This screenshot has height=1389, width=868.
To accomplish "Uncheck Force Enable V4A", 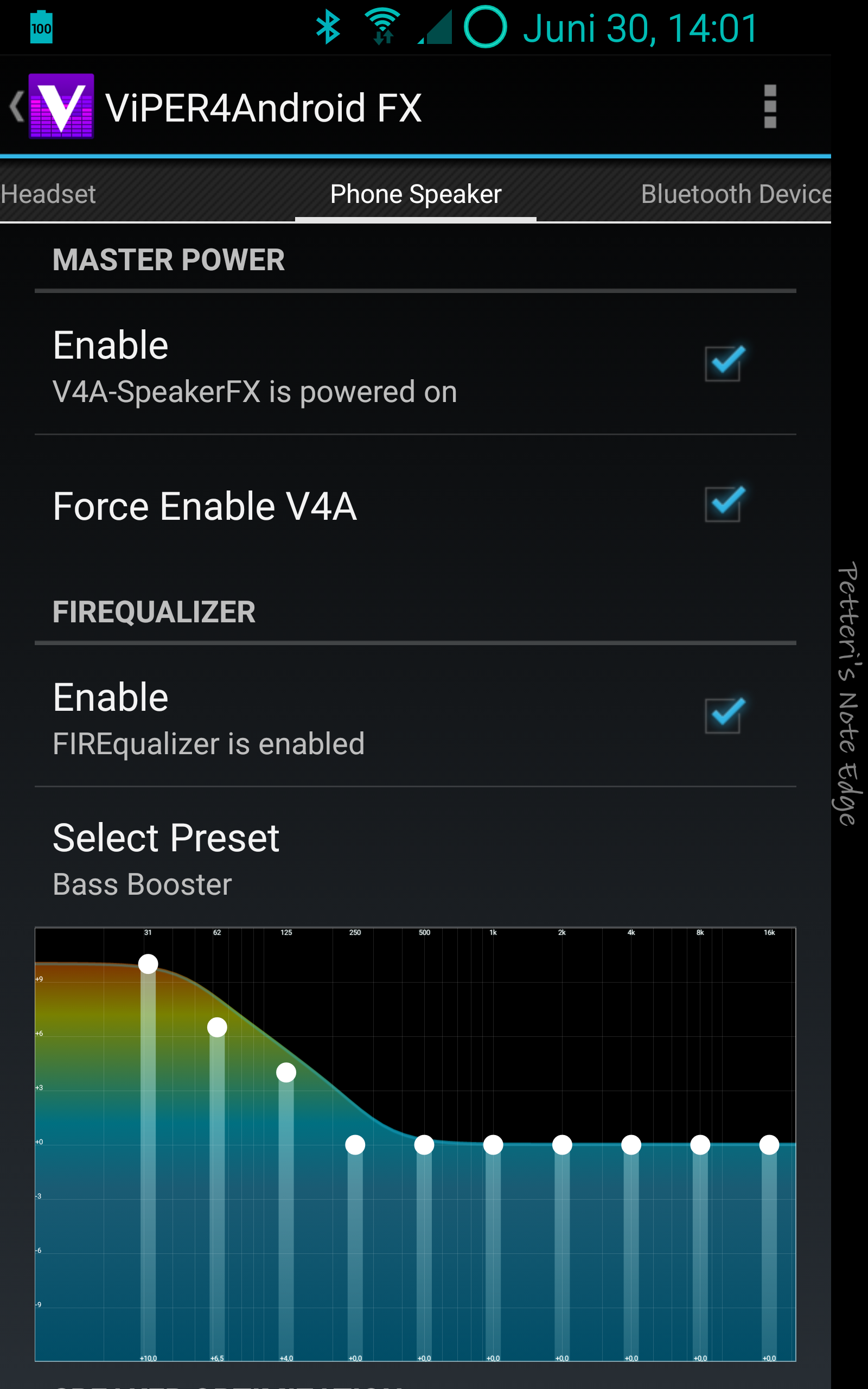I will pyautogui.click(x=724, y=504).
